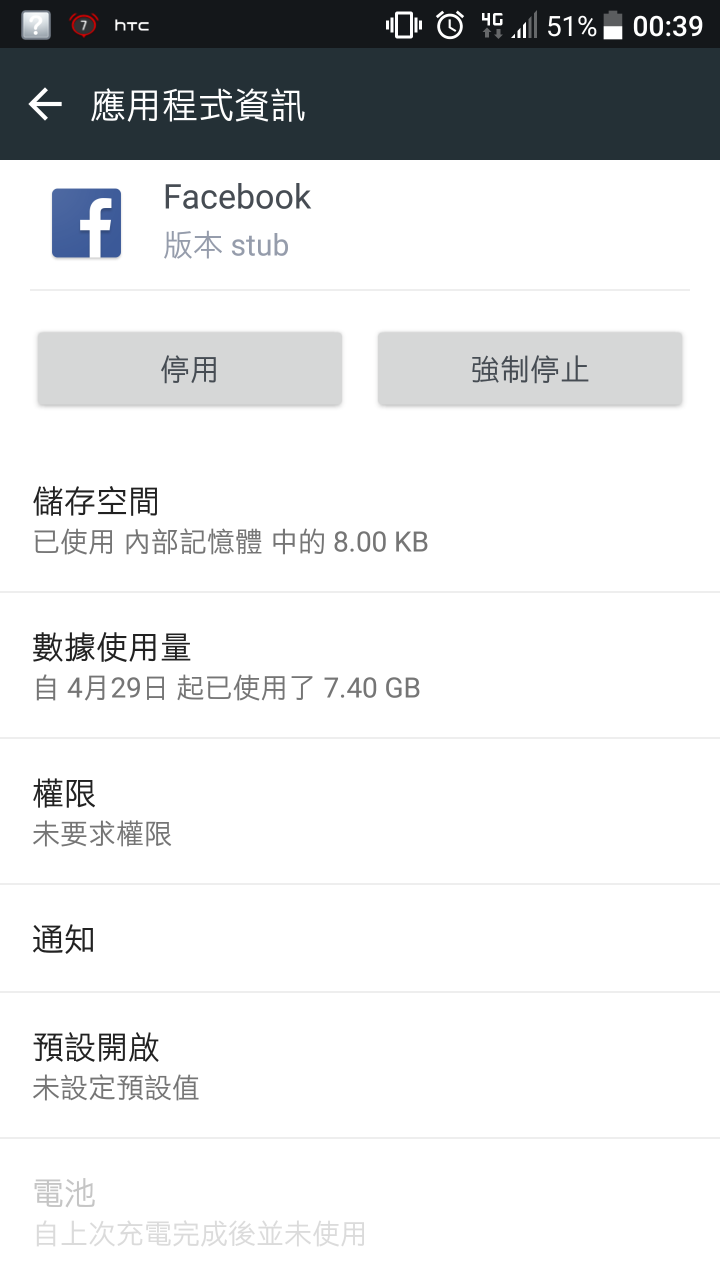Tap the 停用 button to disable Facebook
This screenshot has height=1280, width=720.
[190, 369]
